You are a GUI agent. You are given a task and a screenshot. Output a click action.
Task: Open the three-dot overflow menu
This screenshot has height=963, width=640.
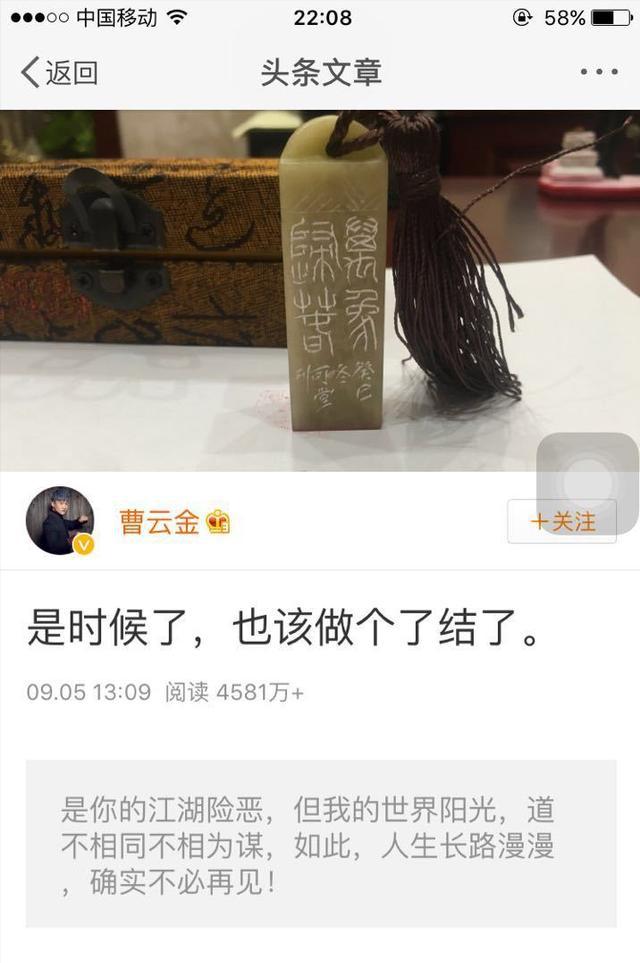[x=599, y=72]
